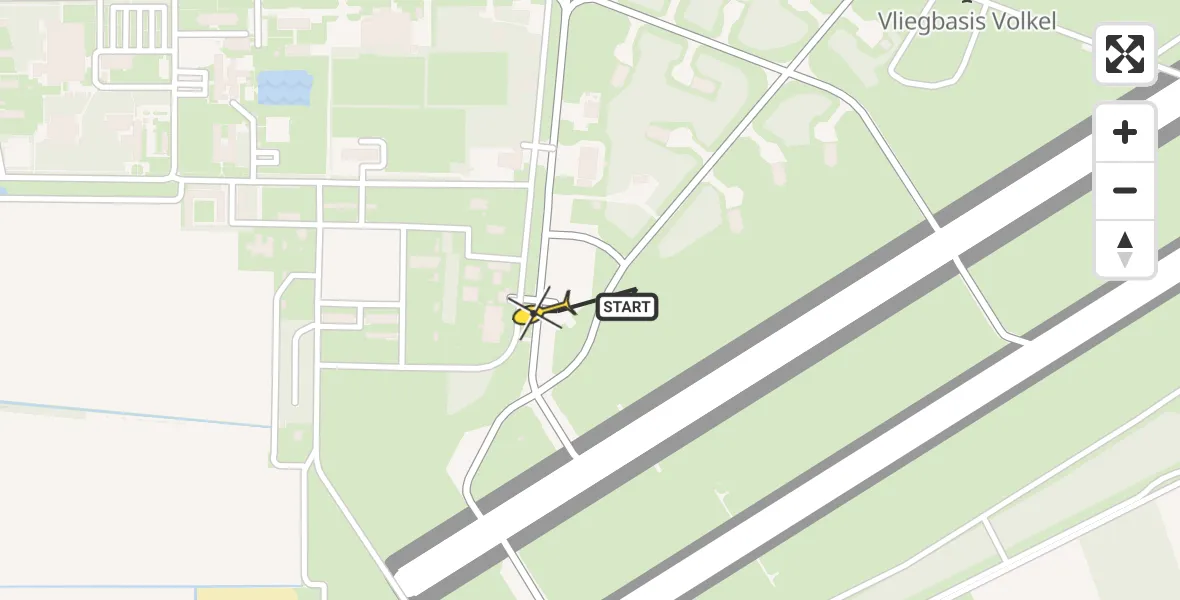Zoom out of the map
This screenshot has width=1180, height=600.
pos(1125,191)
